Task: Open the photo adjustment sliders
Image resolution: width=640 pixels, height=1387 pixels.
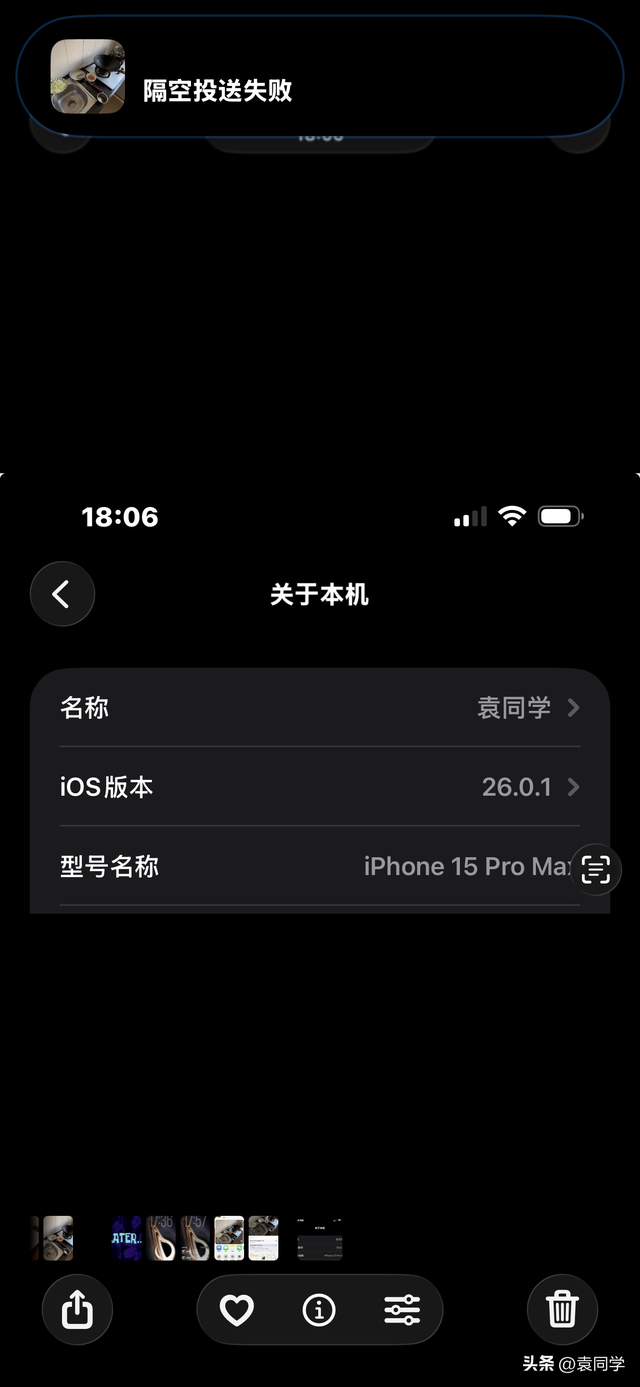Action: pos(402,1309)
